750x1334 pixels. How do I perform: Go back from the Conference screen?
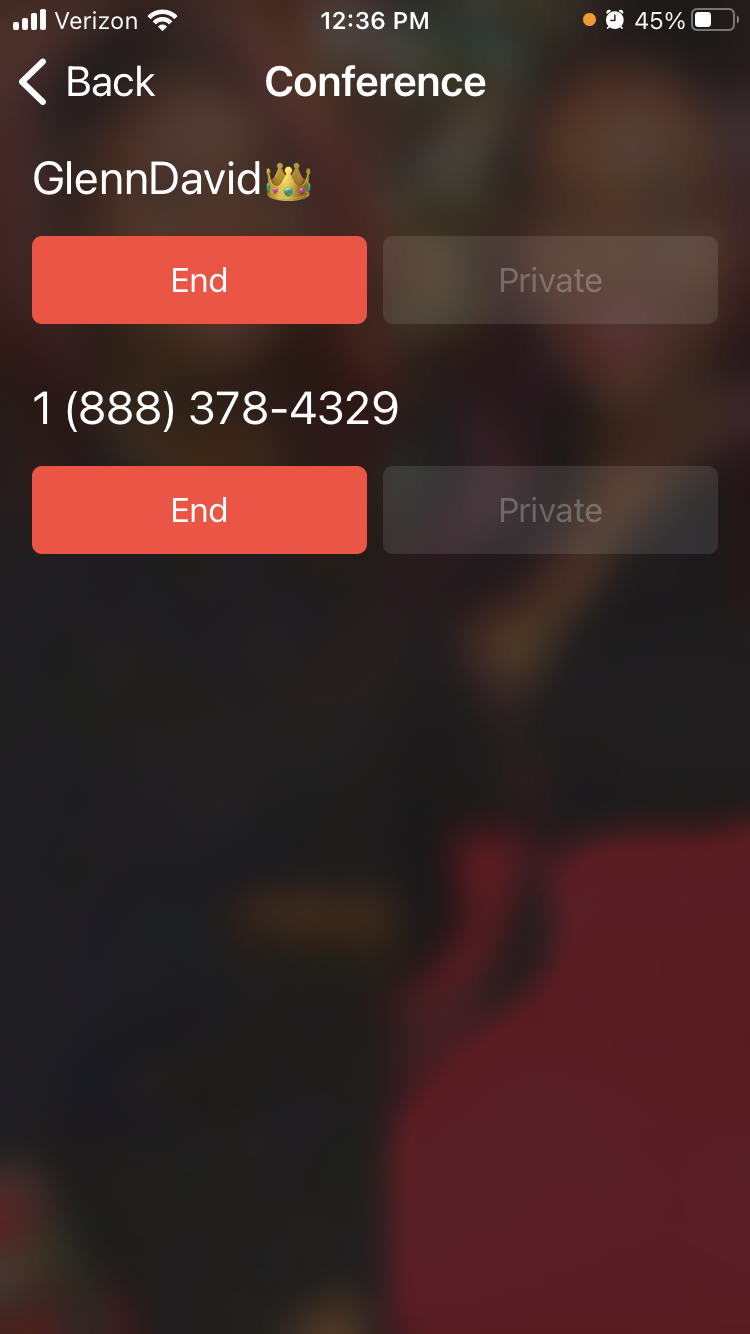(x=88, y=82)
